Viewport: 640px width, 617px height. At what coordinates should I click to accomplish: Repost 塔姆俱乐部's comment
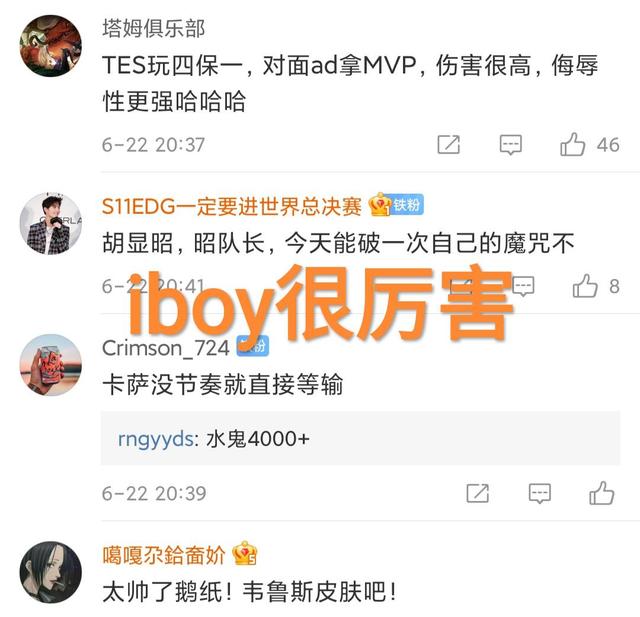click(x=449, y=145)
